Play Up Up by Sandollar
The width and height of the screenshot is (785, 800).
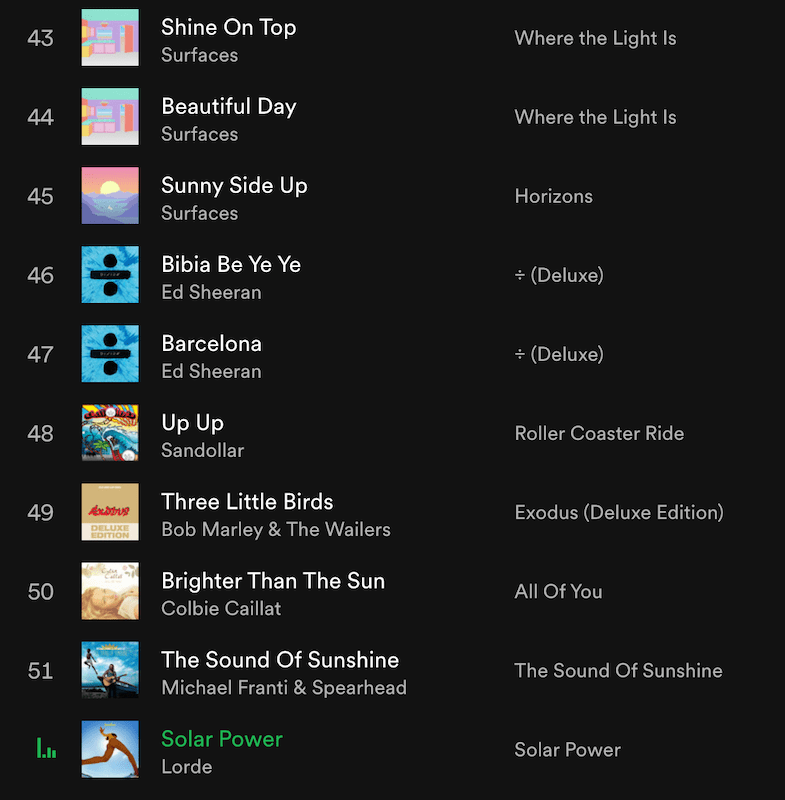(192, 423)
